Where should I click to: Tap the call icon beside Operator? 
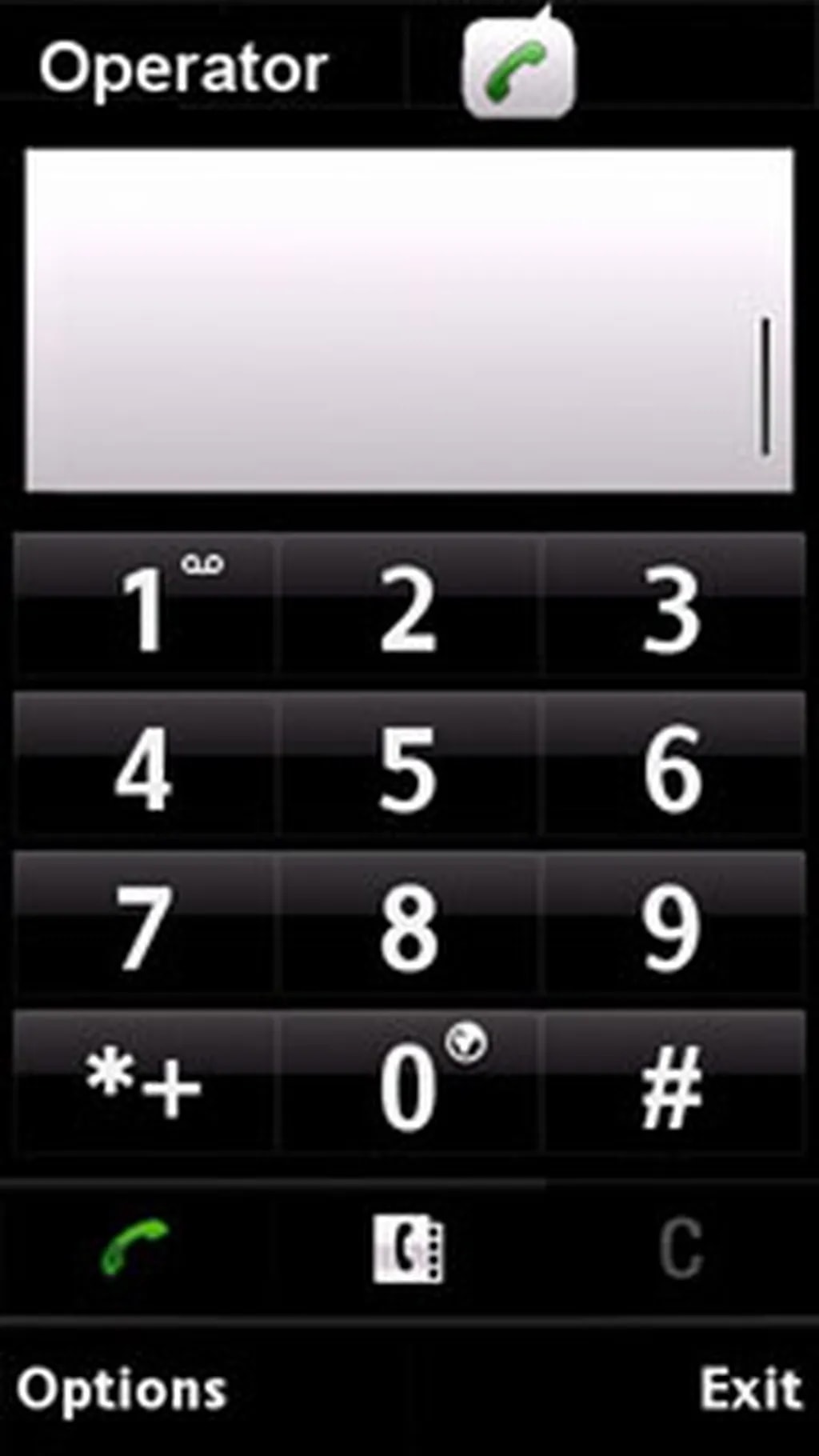click(518, 69)
